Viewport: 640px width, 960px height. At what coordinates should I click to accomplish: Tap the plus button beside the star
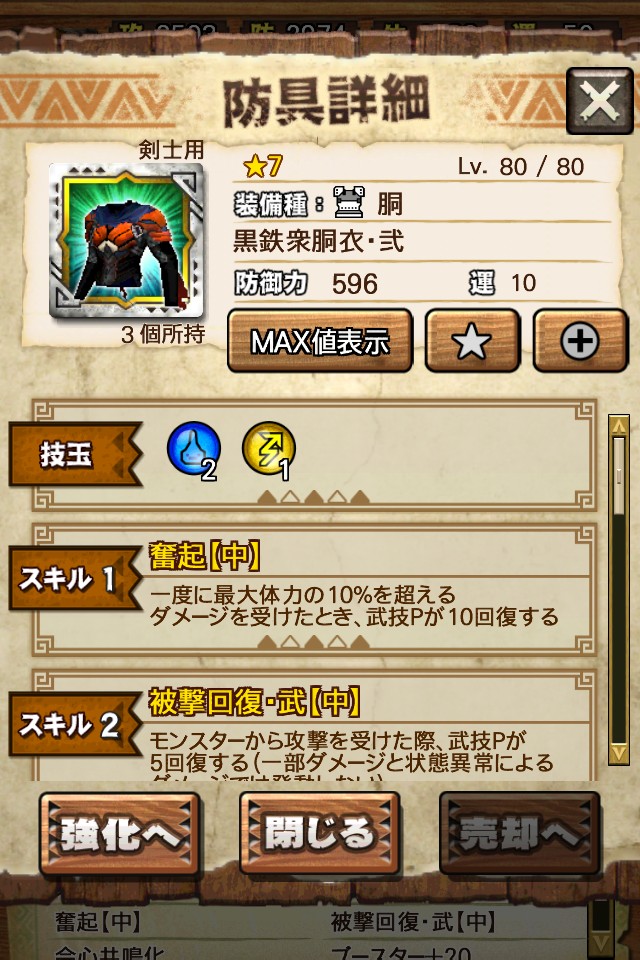coord(579,341)
